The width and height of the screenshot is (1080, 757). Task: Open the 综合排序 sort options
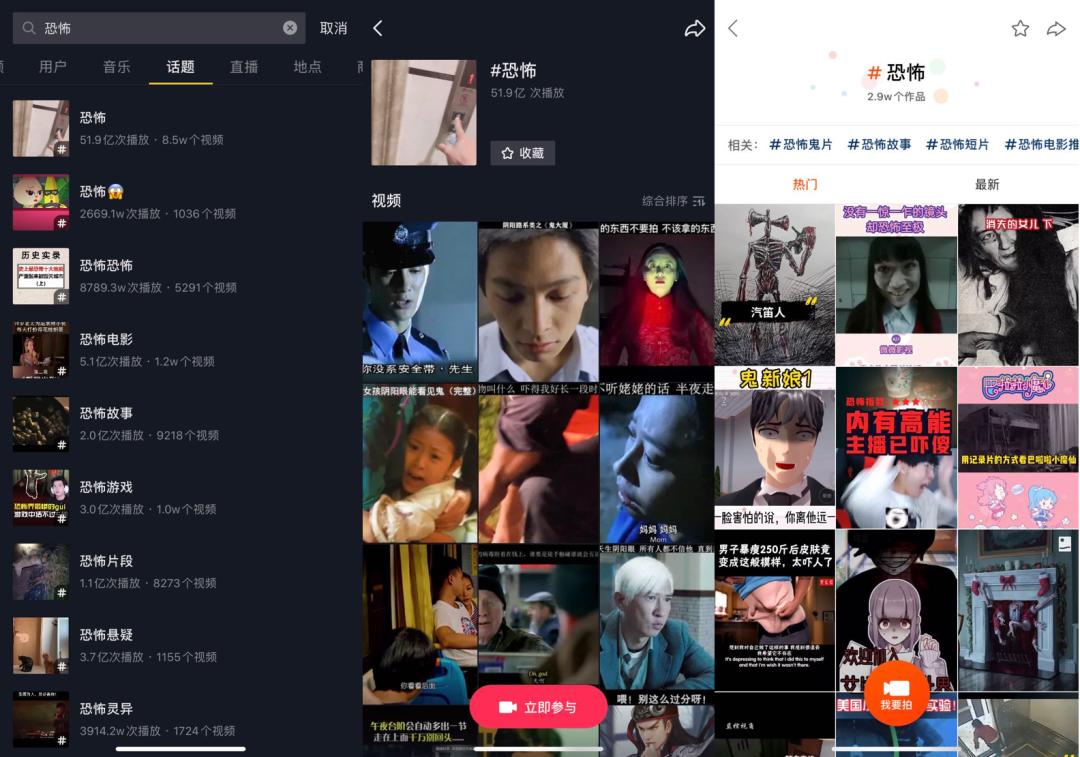point(673,201)
